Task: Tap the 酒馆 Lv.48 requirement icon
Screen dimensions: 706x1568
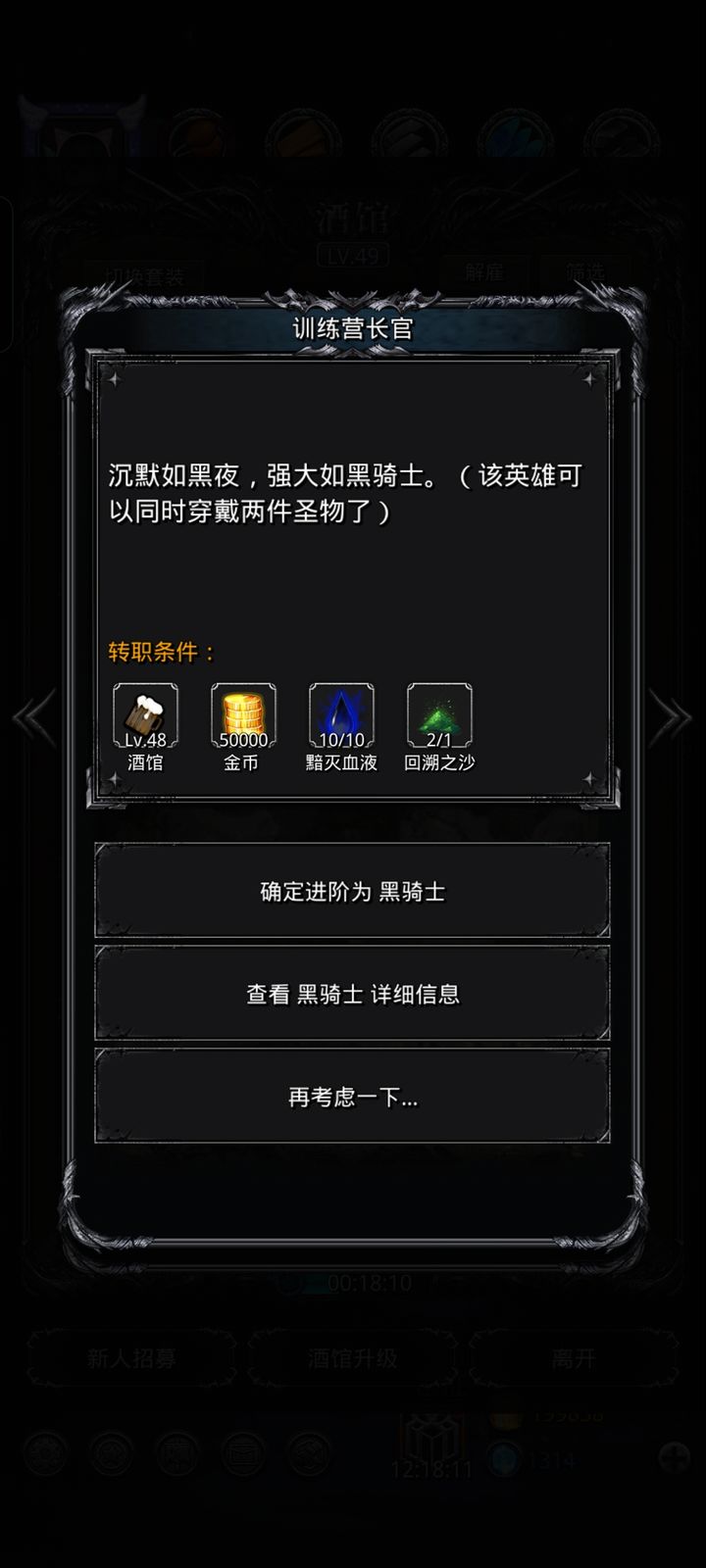Action: click(x=145, y=716)
